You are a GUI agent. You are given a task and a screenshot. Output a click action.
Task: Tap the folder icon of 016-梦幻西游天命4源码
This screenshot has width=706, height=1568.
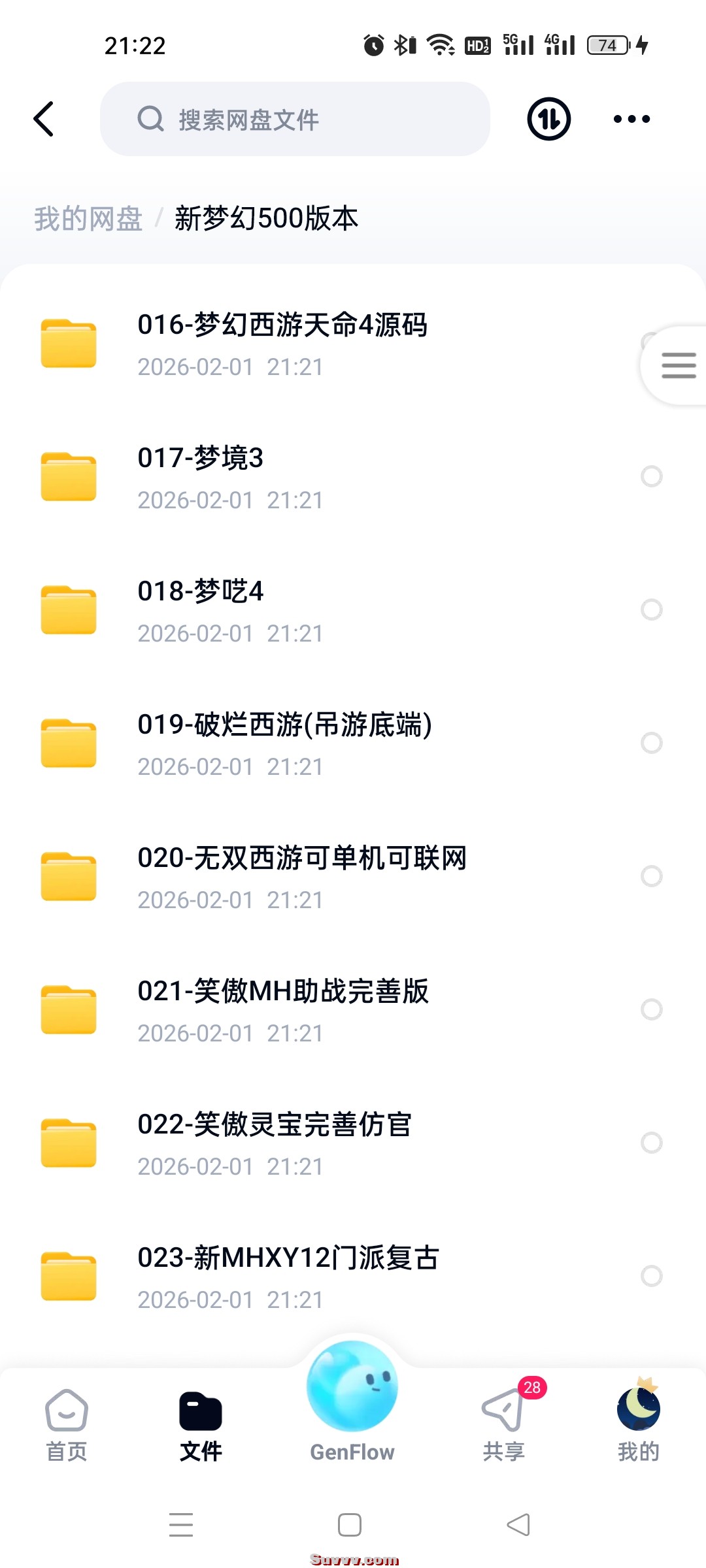coord(68,343)
